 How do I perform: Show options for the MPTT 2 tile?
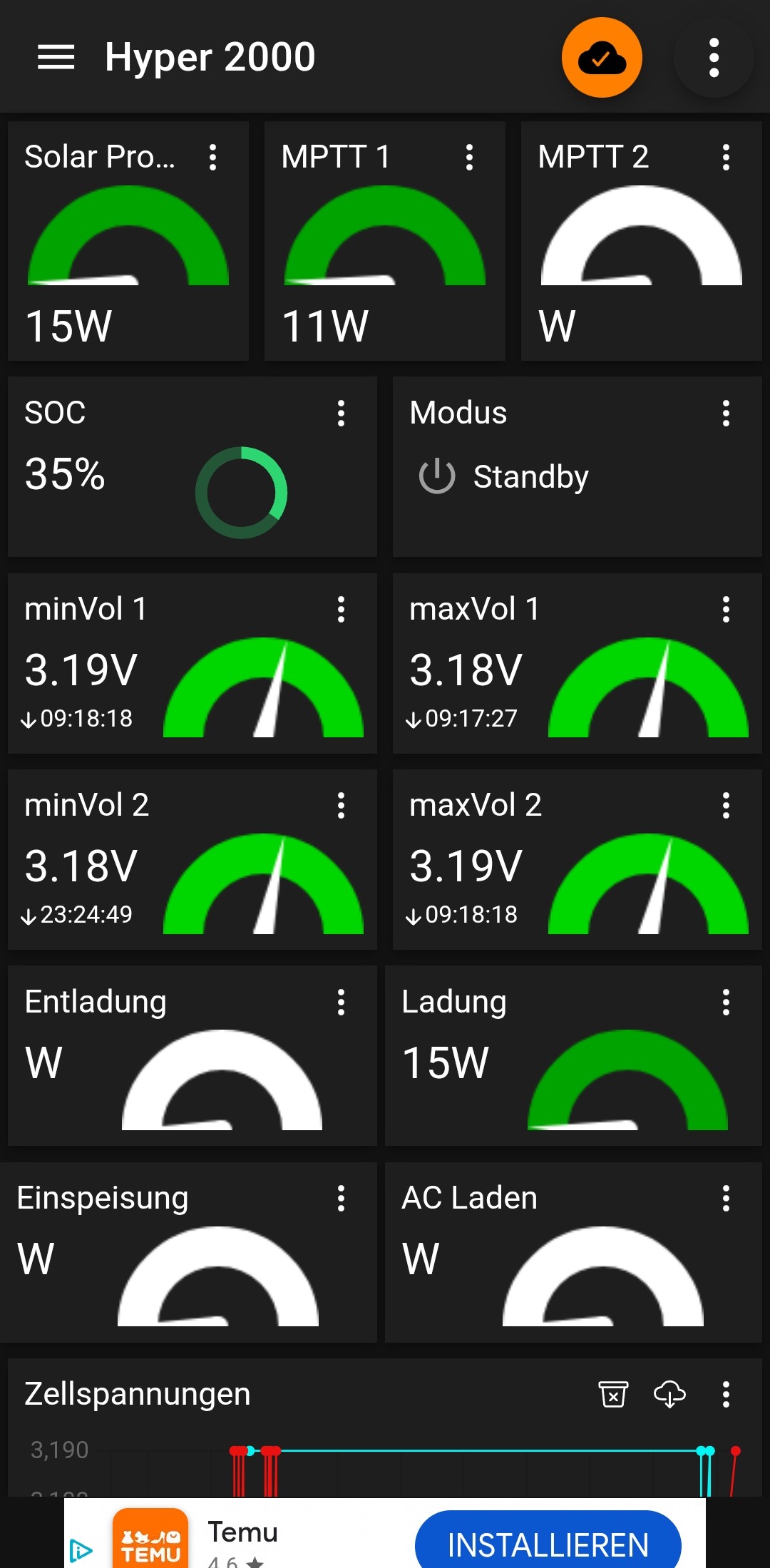pyautogui.click(x=726, y=157)
